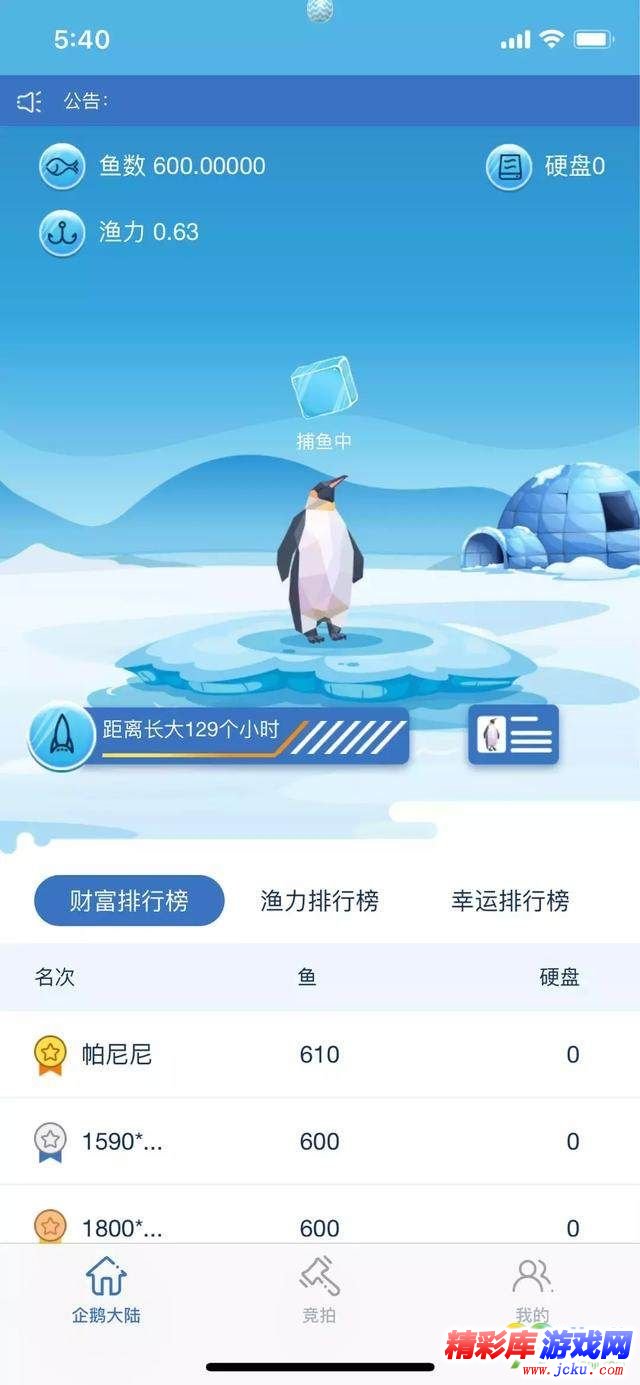The image size is (640, 1385).
Task: Open the 企鹅大陆 home tab
Action: [106, 1290]
